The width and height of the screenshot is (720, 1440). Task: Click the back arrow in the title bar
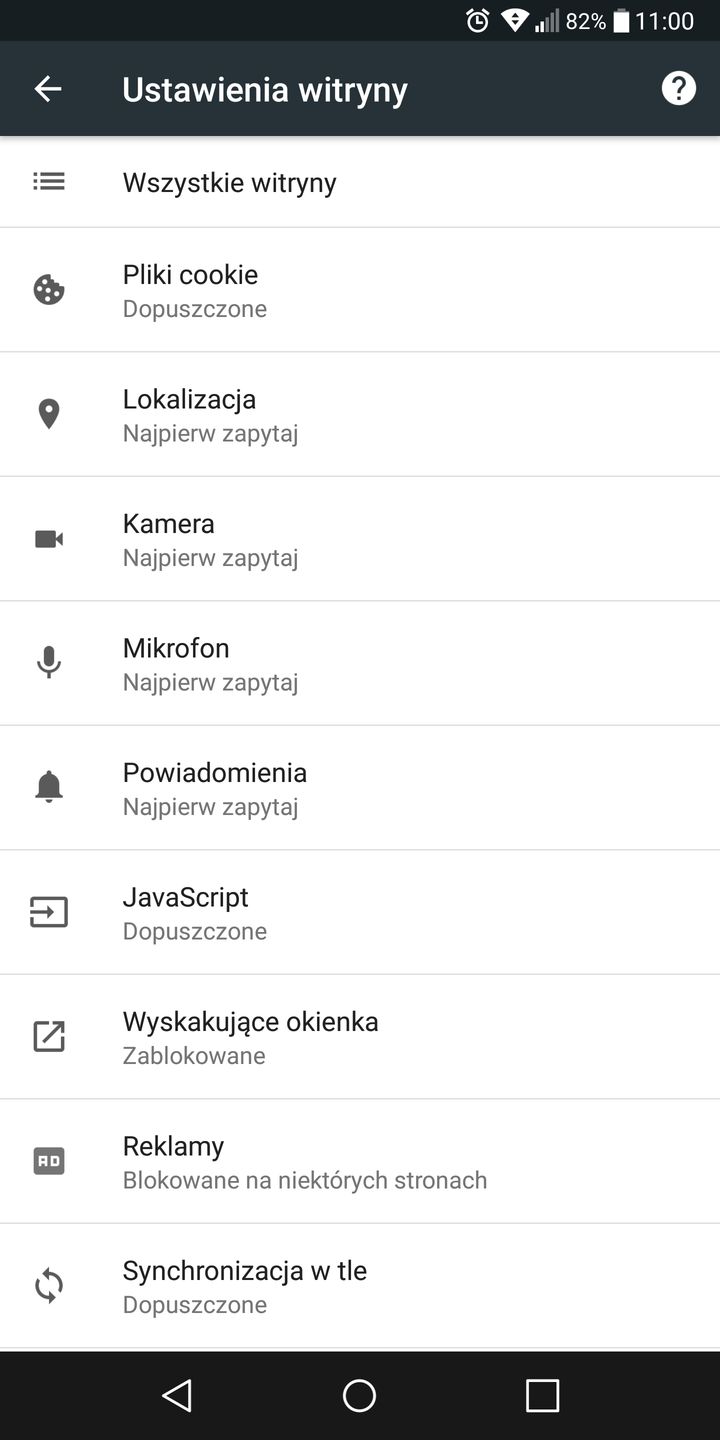click(47, 88)
